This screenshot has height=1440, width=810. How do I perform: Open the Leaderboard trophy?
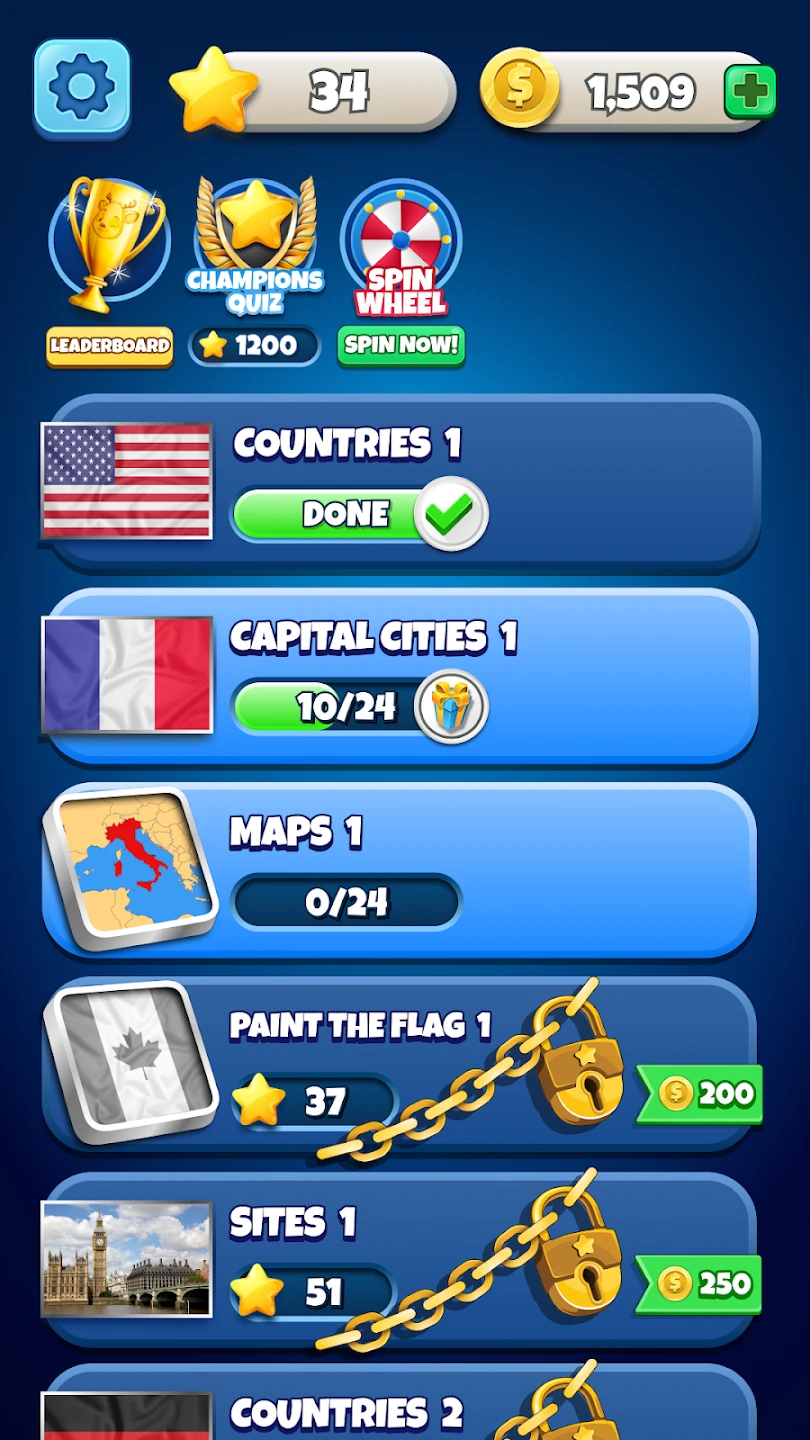[109, 250]
